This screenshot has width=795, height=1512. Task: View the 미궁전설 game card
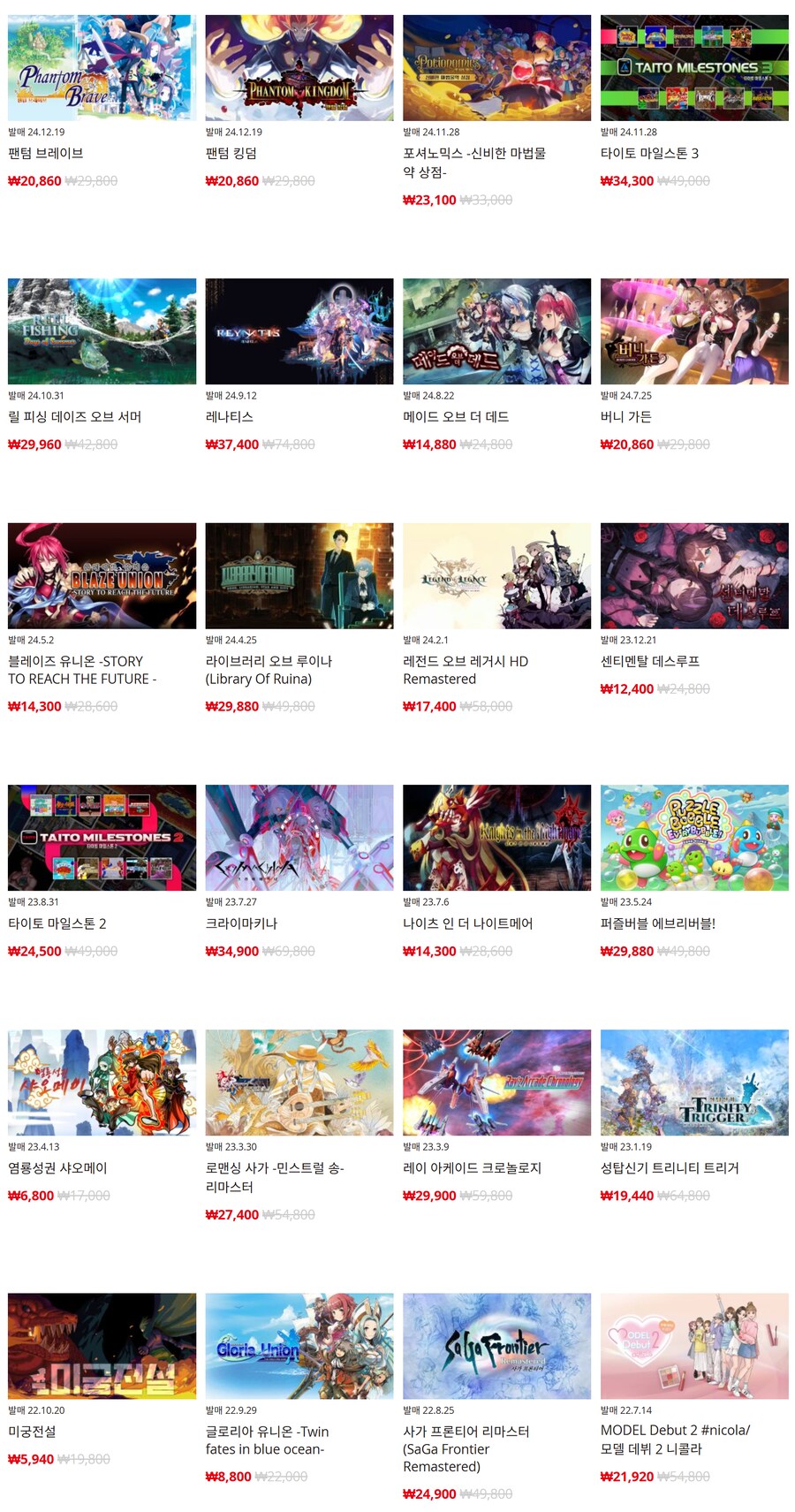(102, 1346)
